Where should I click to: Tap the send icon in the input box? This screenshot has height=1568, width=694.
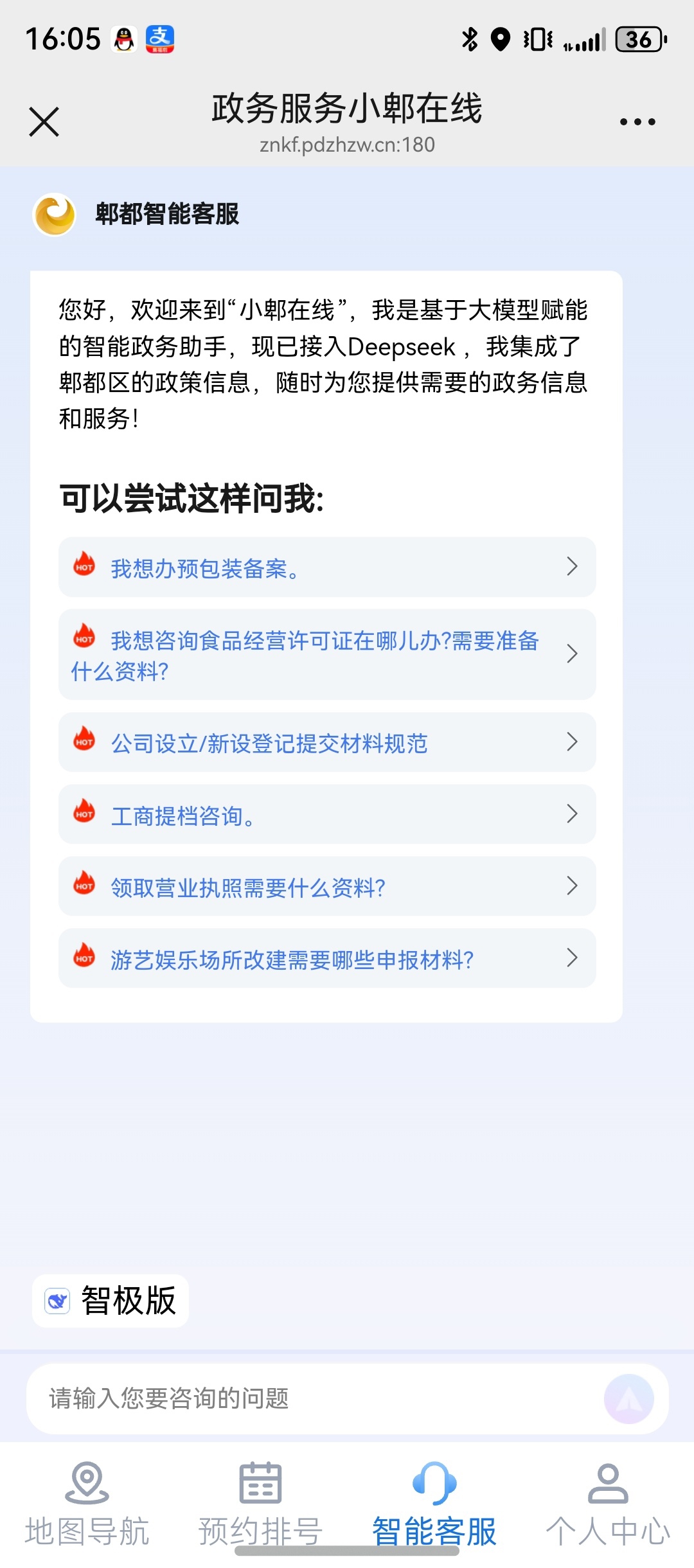[x=628, y=1398]
